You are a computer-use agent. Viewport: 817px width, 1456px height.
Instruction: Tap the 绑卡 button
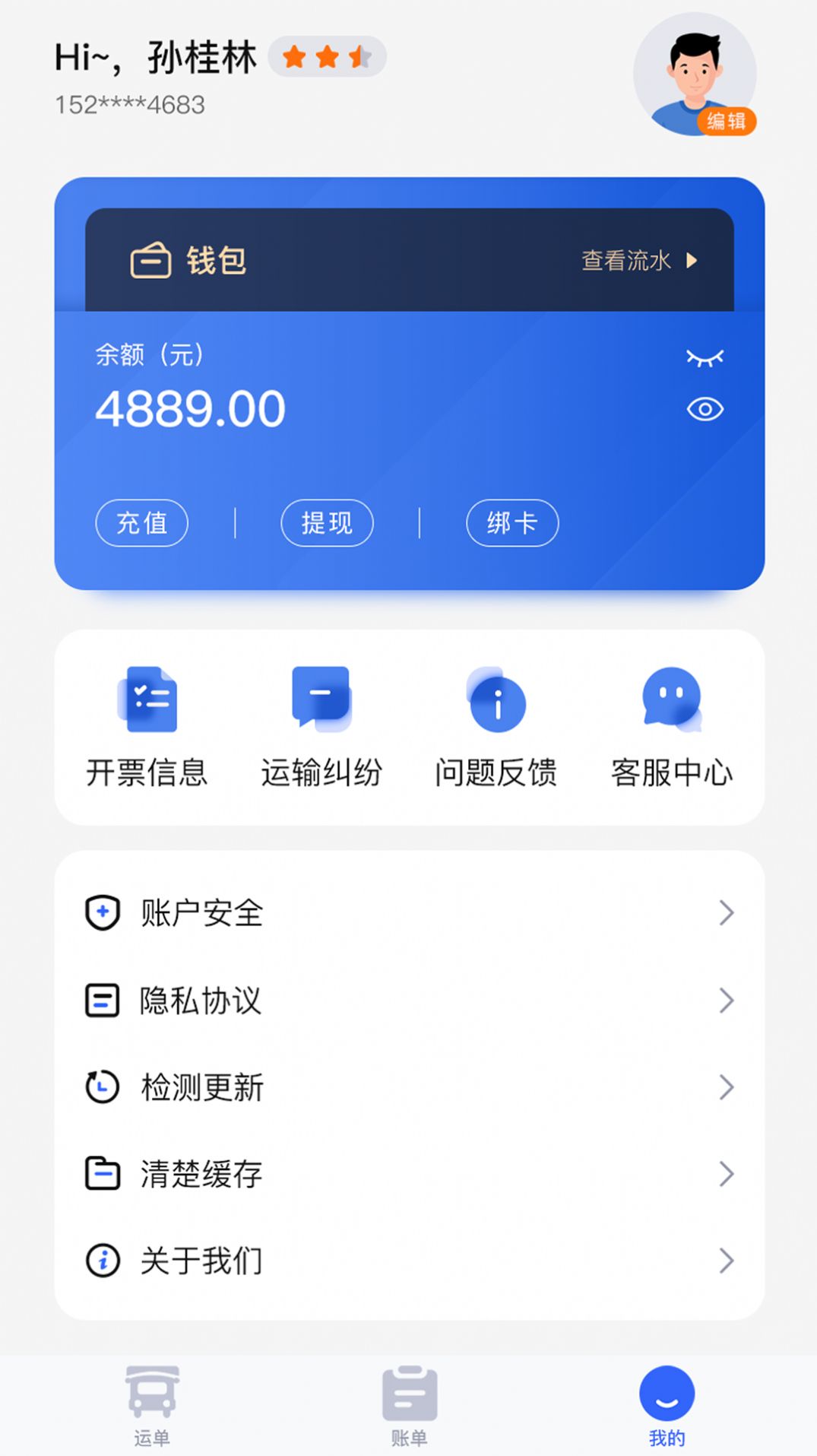[x=512, y=523]
